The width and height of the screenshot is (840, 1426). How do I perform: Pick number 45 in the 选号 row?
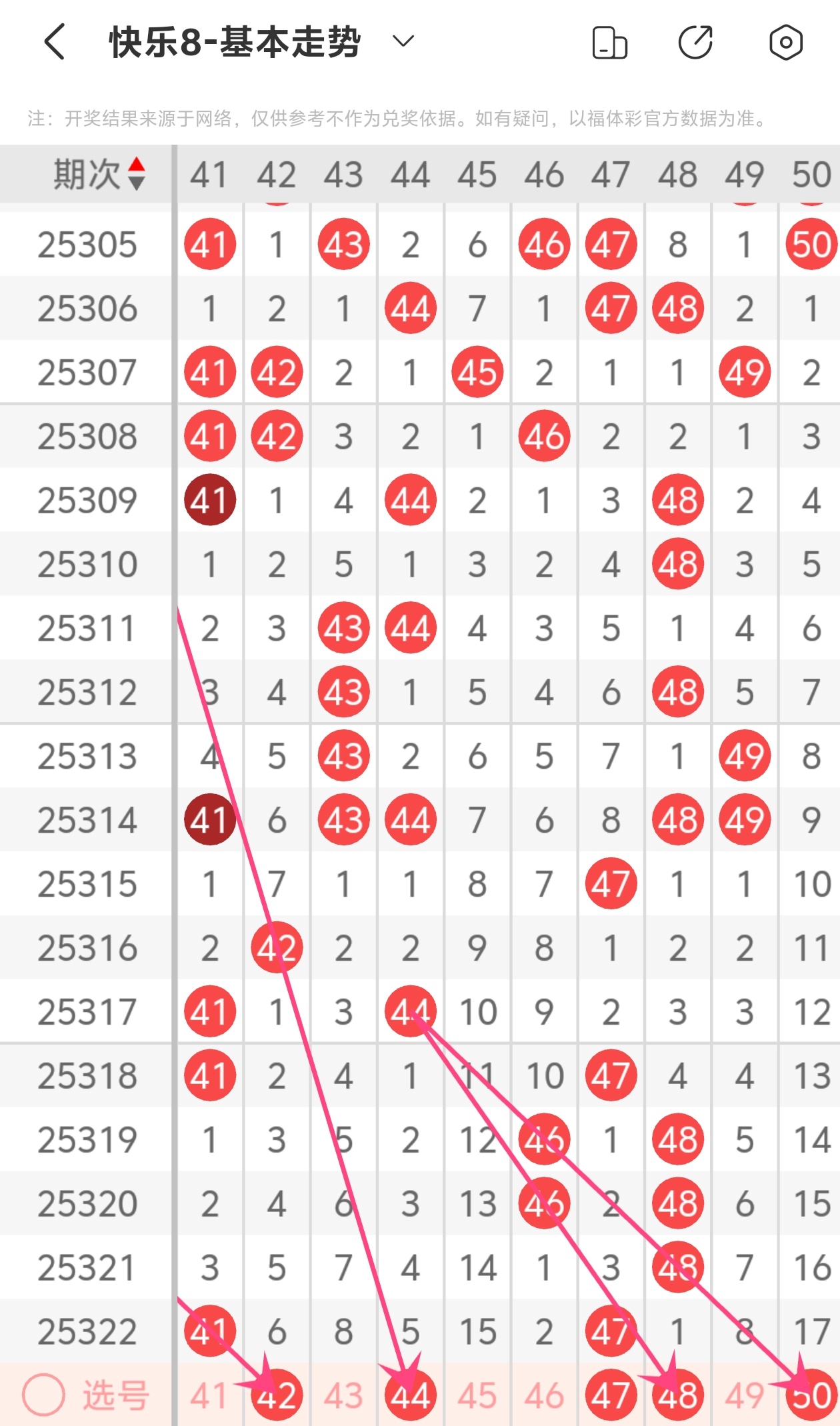click(477, 1396)
